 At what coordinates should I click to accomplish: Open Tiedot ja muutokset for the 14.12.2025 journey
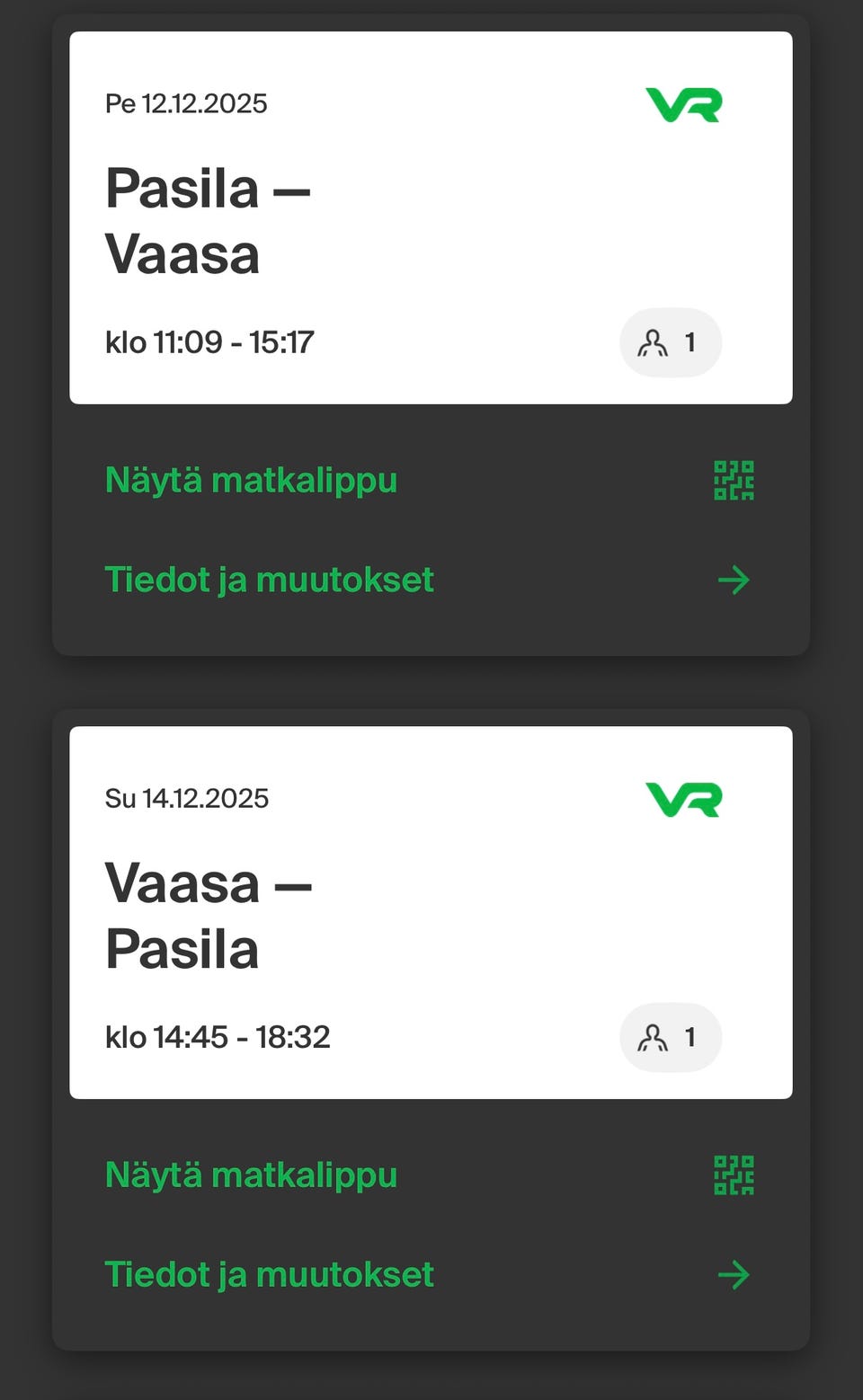tap(270, 1274)
